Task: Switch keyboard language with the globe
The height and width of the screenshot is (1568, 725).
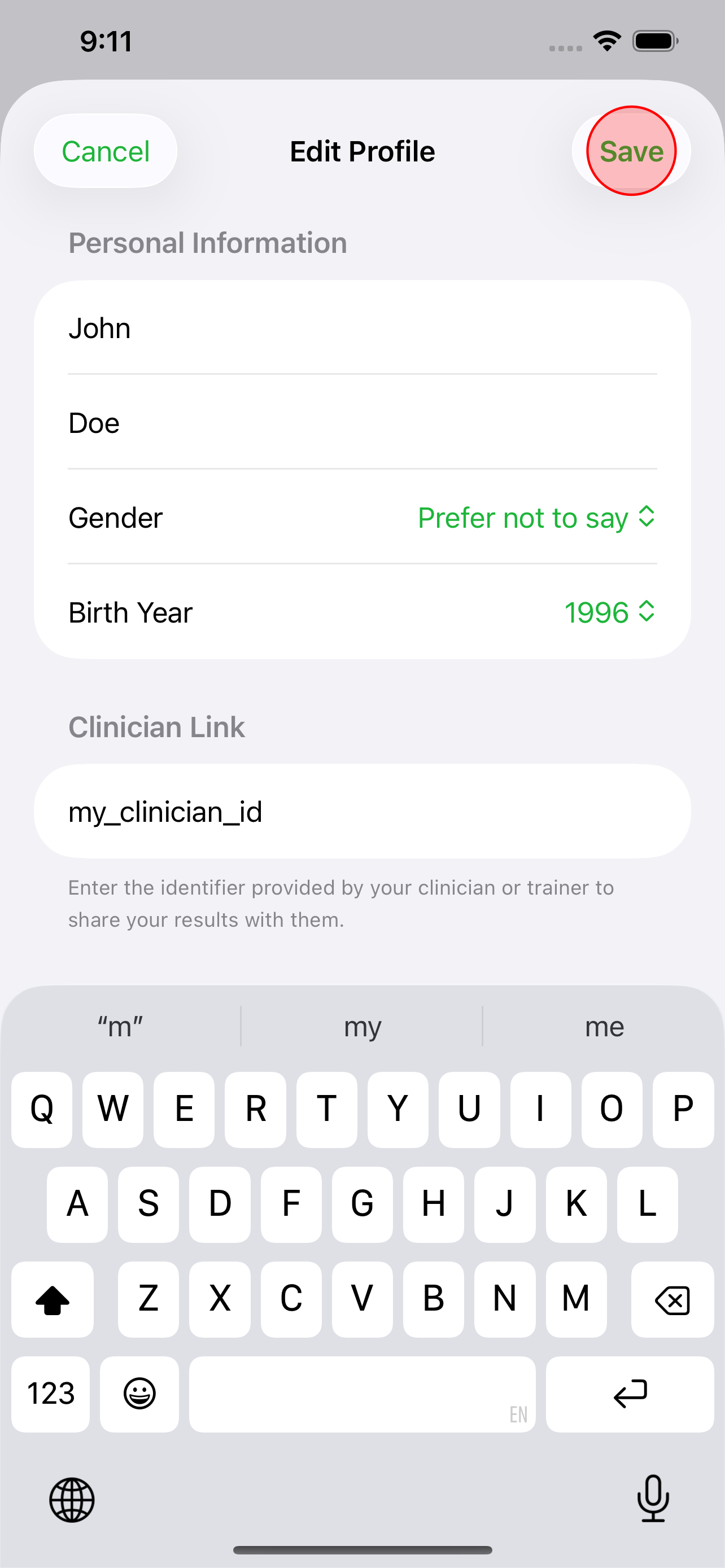Action: coord(72,1500)
